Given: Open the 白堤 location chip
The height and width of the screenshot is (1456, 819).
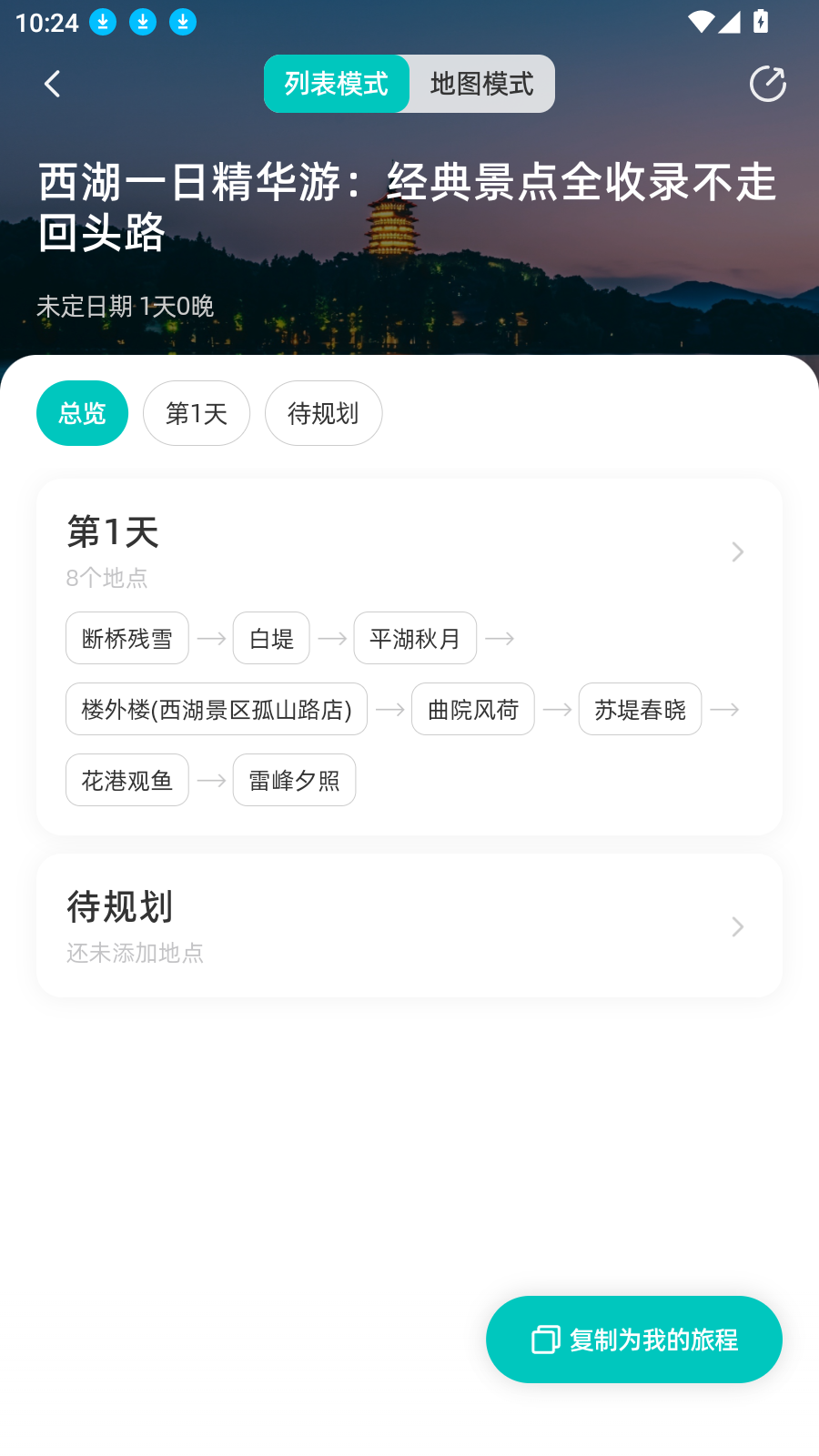Looking at the screenshot, I should [x=271, y=639].
